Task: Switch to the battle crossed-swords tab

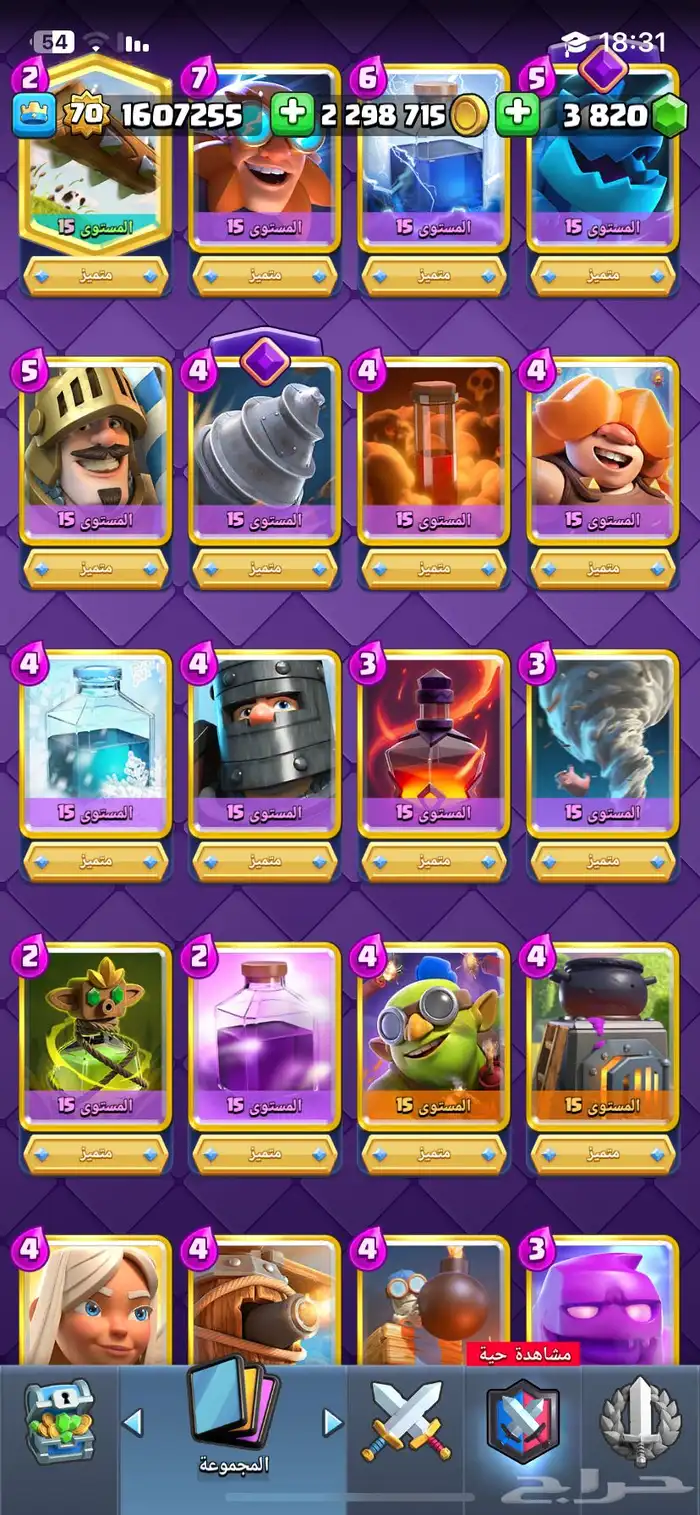Action: tap(406, 1422)
